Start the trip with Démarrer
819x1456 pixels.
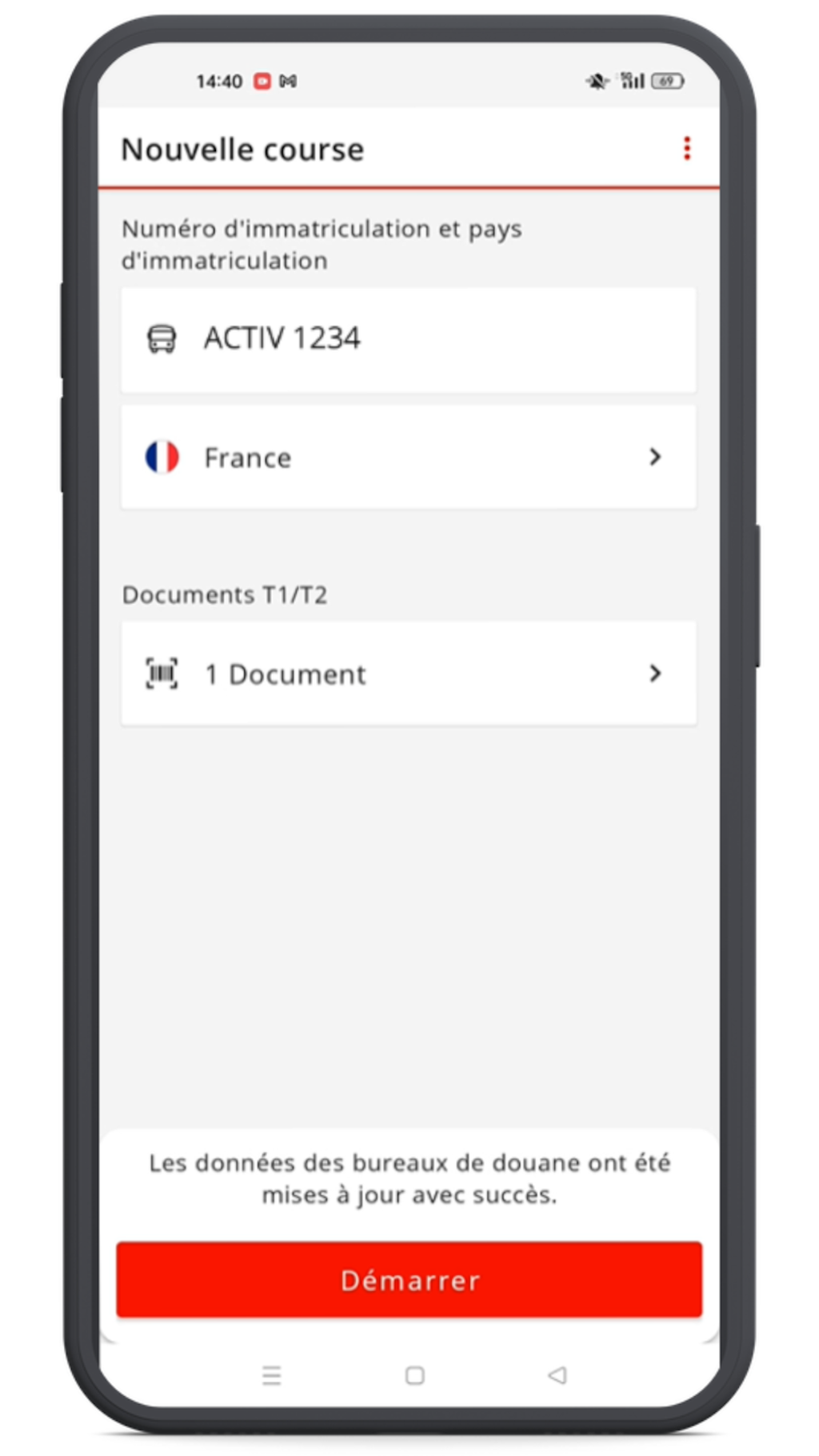click(x=409, y=1280)
